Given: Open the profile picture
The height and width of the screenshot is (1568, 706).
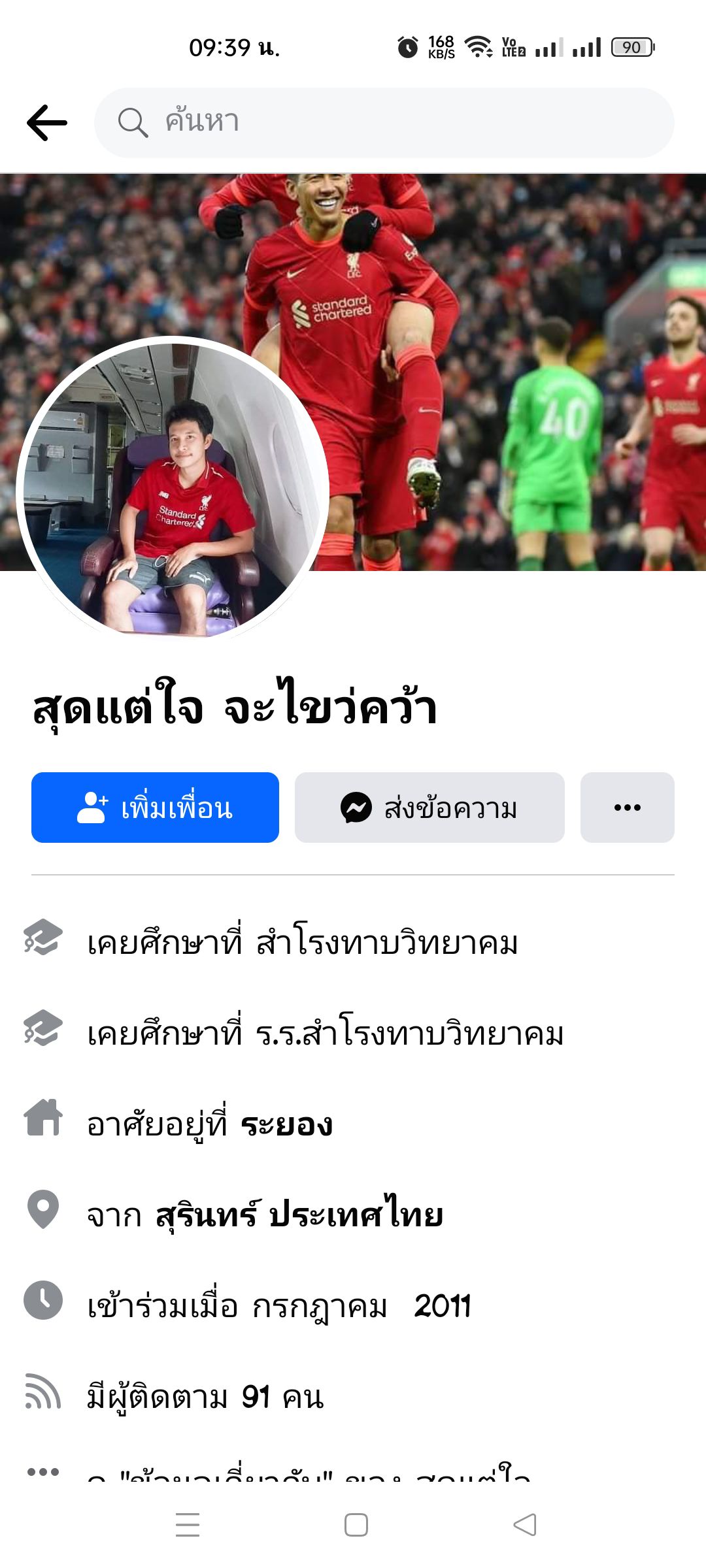Looking at the screenshot, I should click(173, 490).
